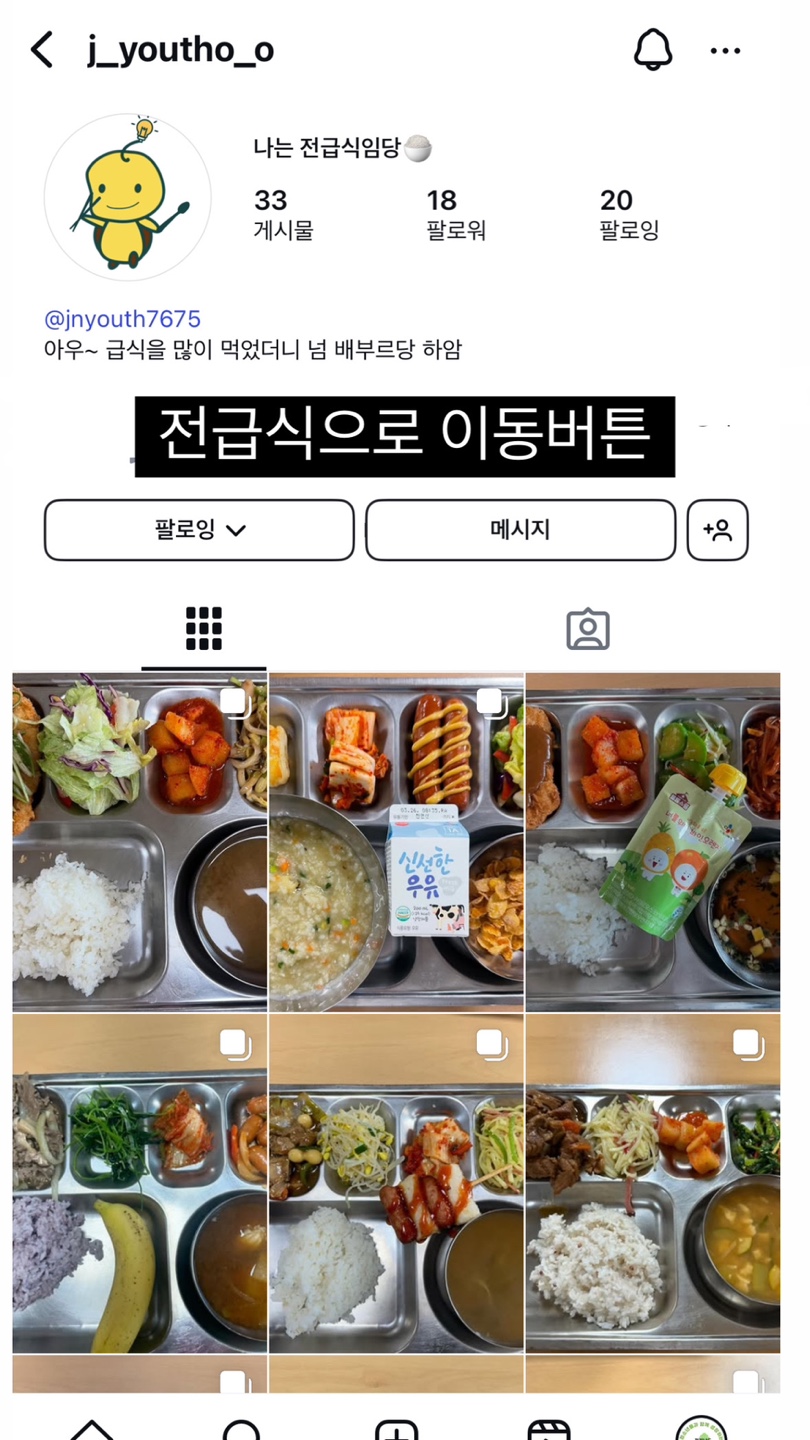Open the post with the green juice pouch
The image size is (810, 1440).
[x=652, y=842]
